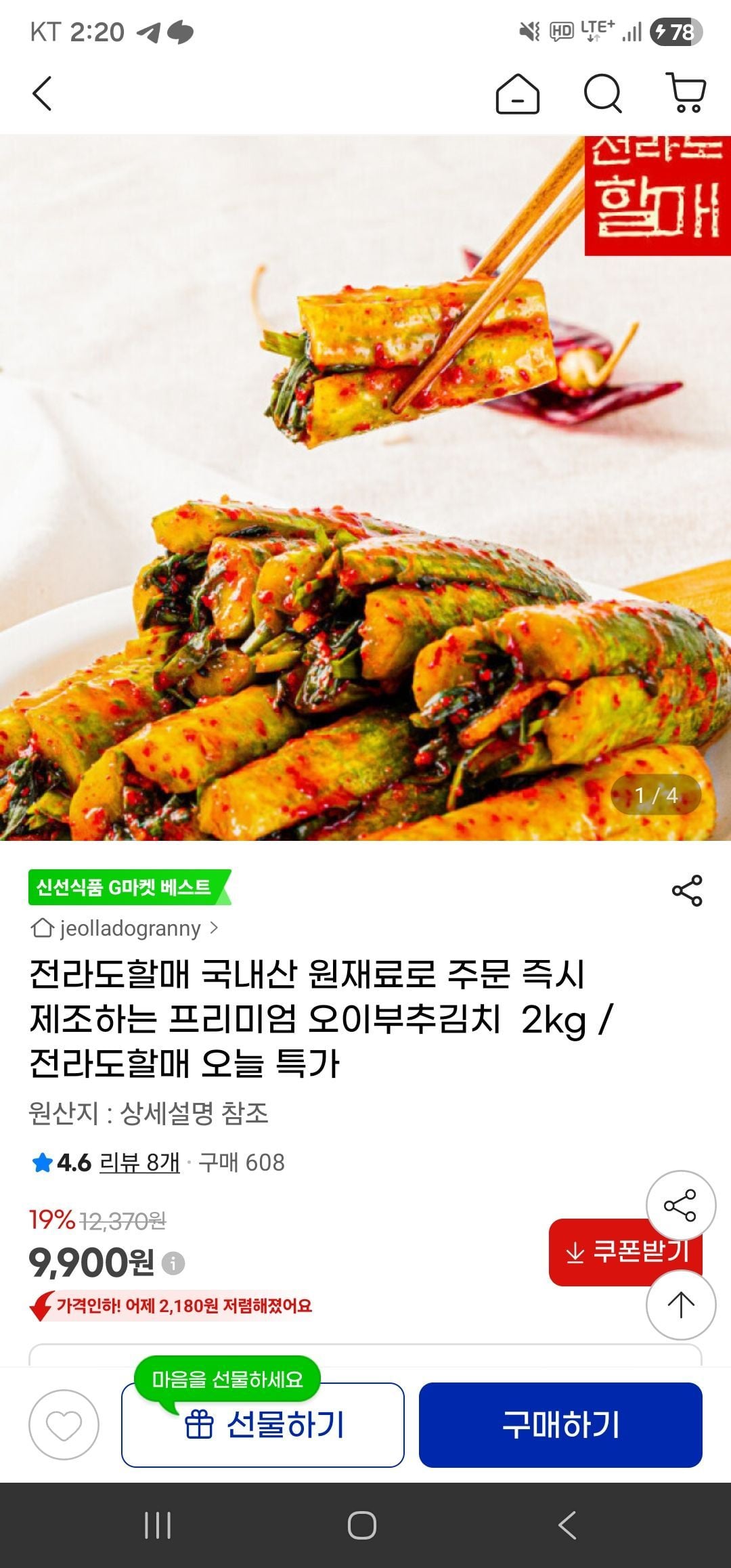The image size is (731, 1568).
Task: Open the kimchi product photo gallery
Action: [365, 487]
